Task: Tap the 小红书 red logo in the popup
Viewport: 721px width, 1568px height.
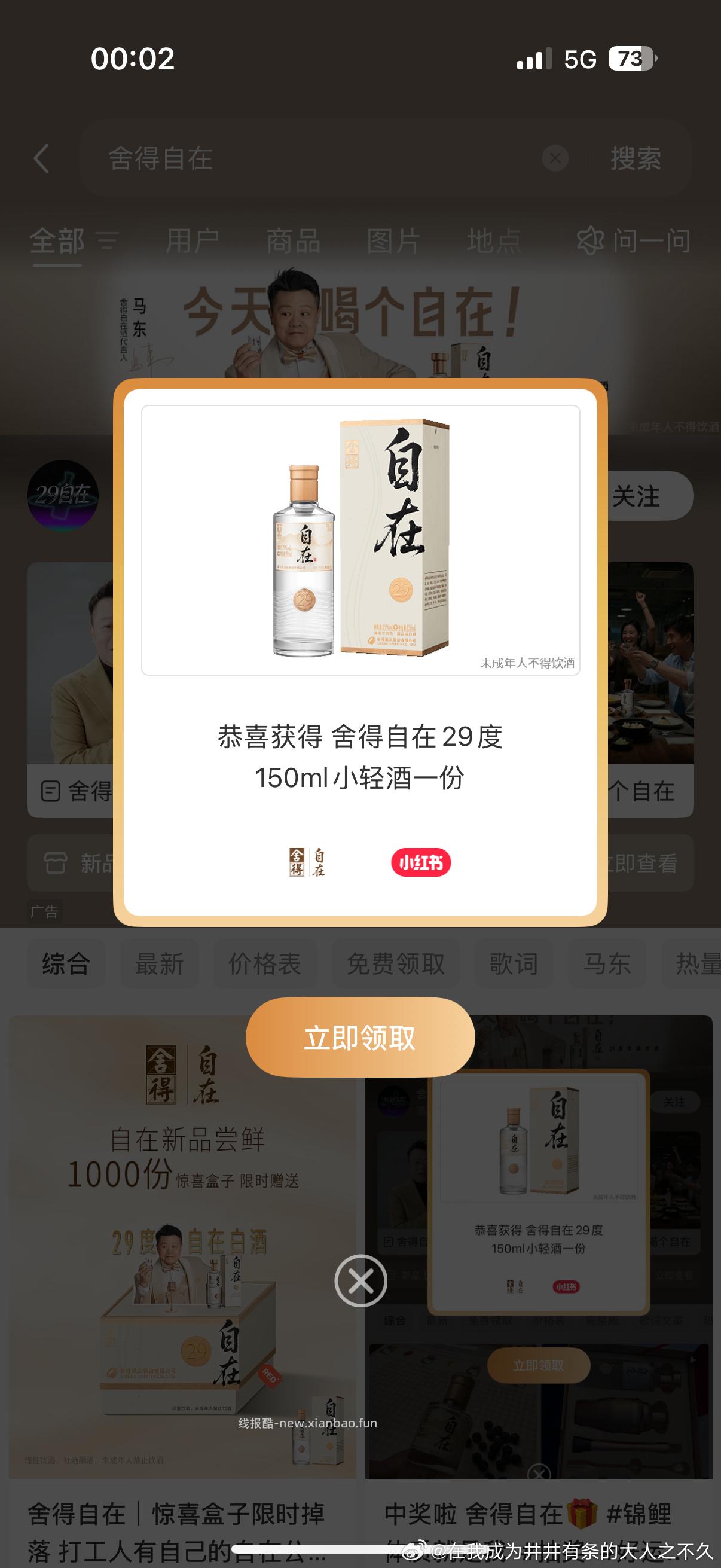Action: (x=420, y=862)
